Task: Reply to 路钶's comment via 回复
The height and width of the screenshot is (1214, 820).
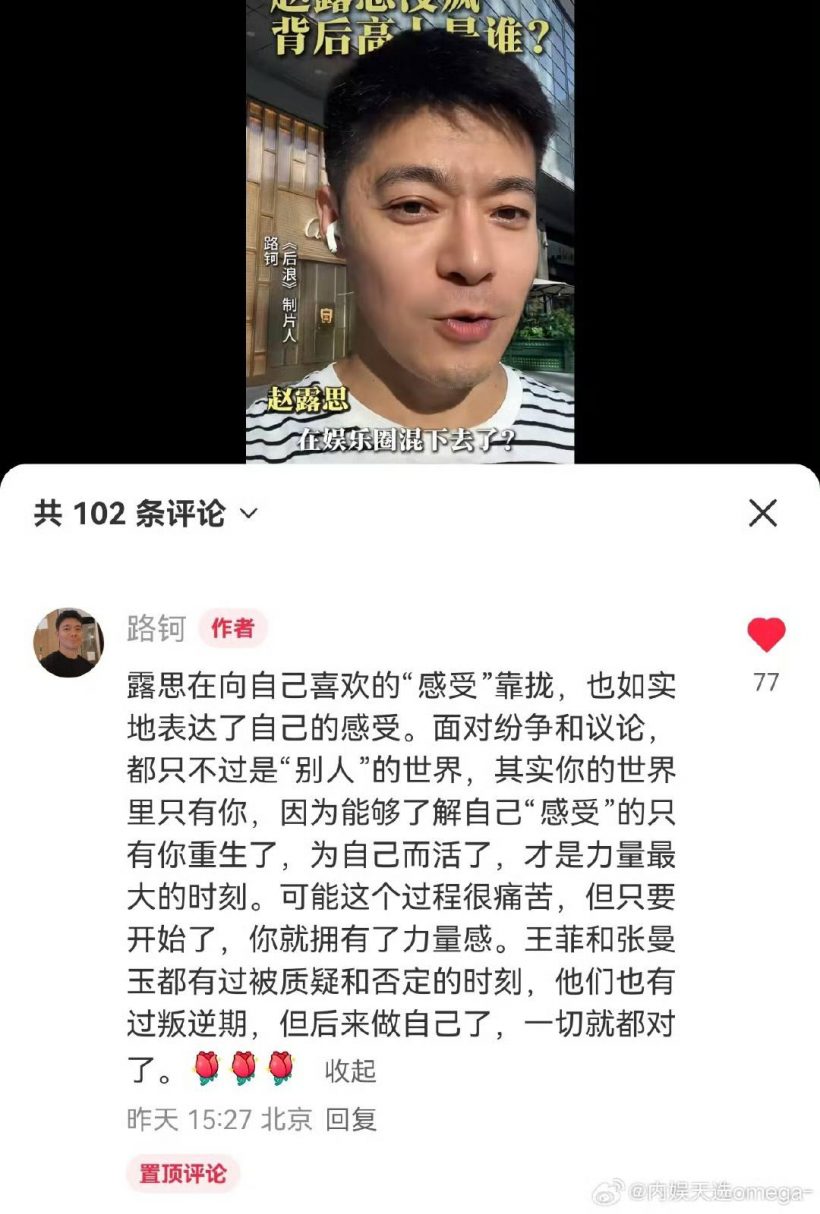Action: (x=351, y=1119)
